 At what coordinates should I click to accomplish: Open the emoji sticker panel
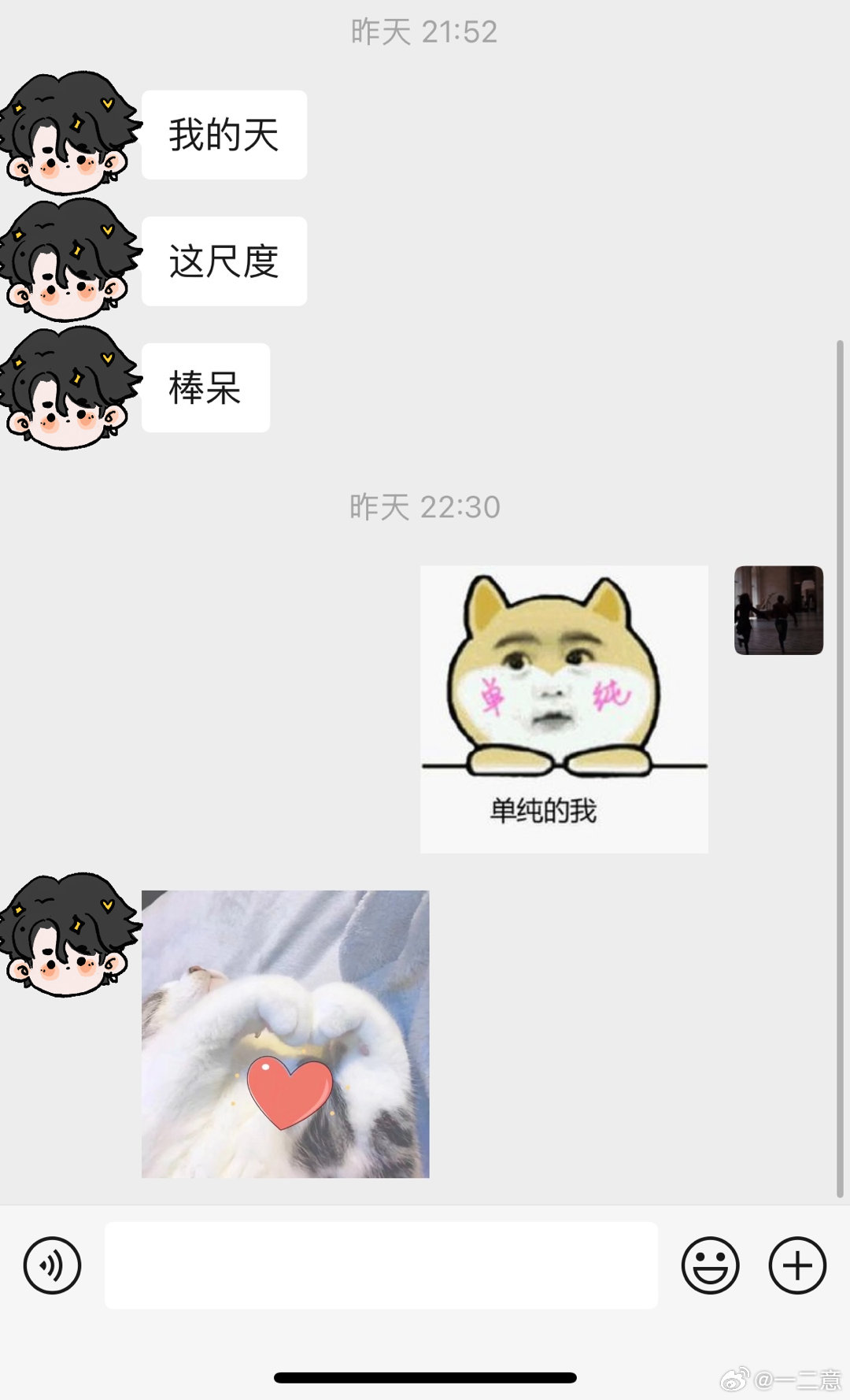(710, 1265)
